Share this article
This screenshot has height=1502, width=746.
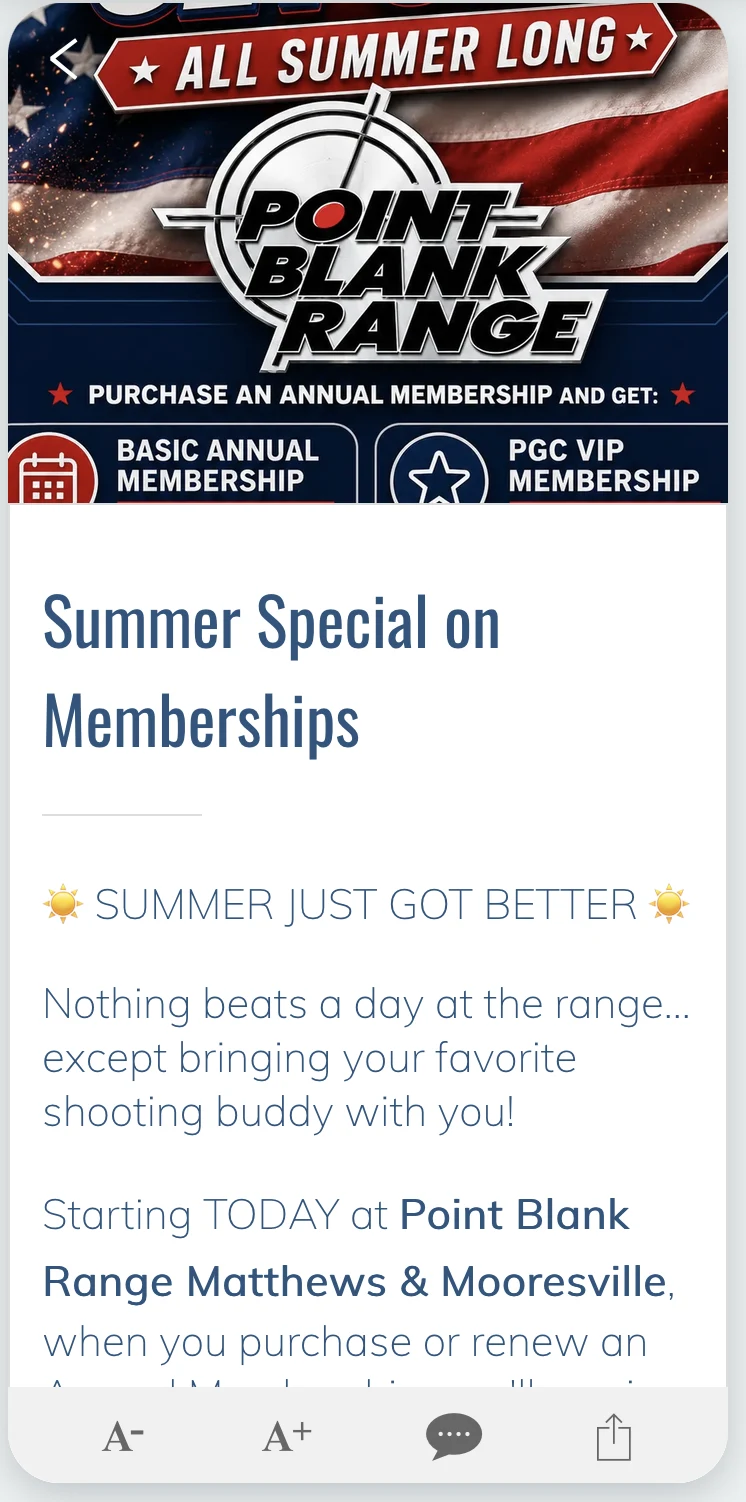point(614,1437)
